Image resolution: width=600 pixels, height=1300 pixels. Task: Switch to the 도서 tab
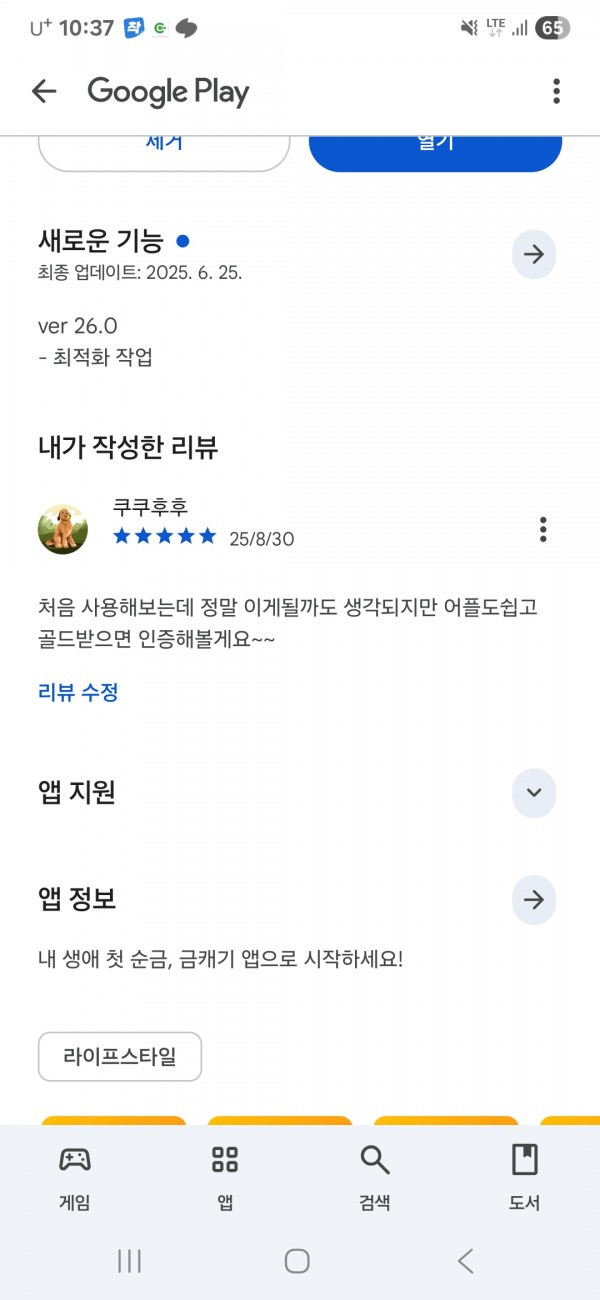coord(525,1178)
